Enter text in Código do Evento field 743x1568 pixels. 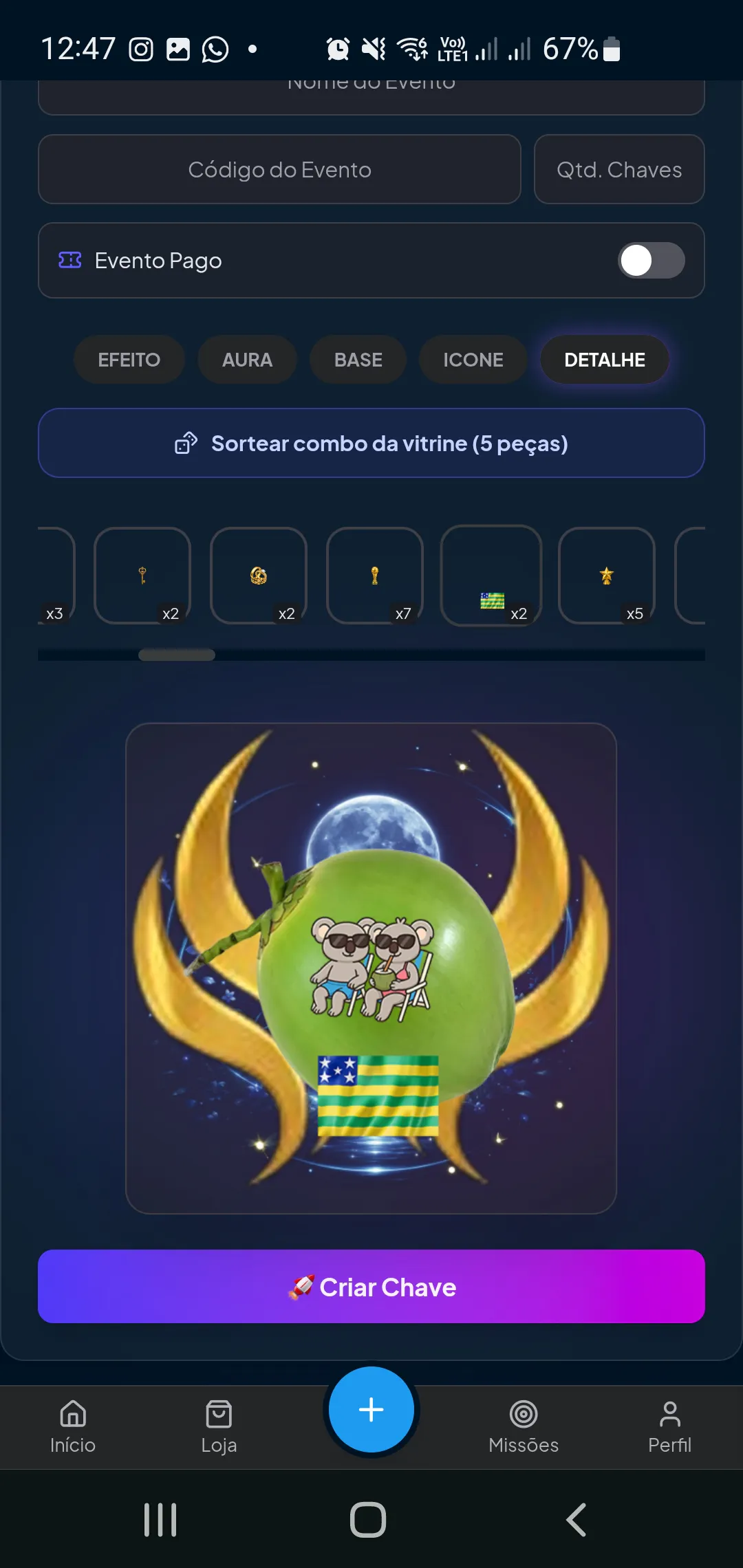click(279, 169)
